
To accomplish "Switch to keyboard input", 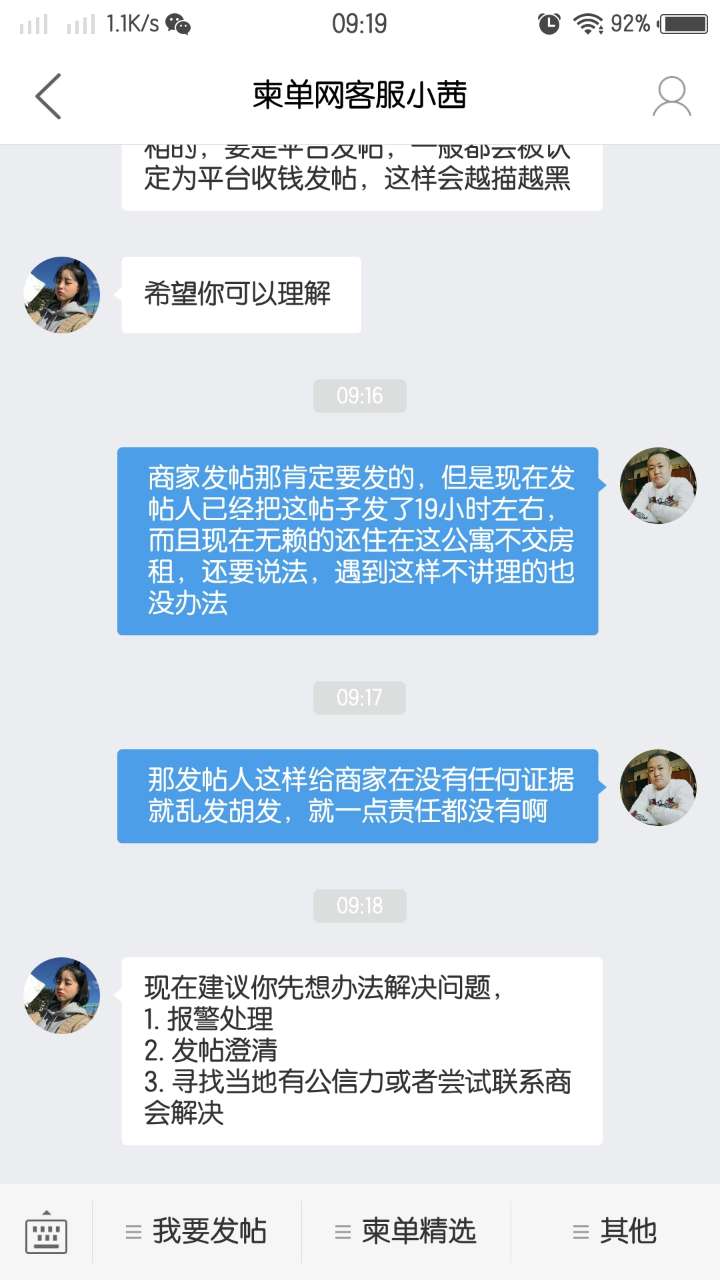I will point(46,1232).
